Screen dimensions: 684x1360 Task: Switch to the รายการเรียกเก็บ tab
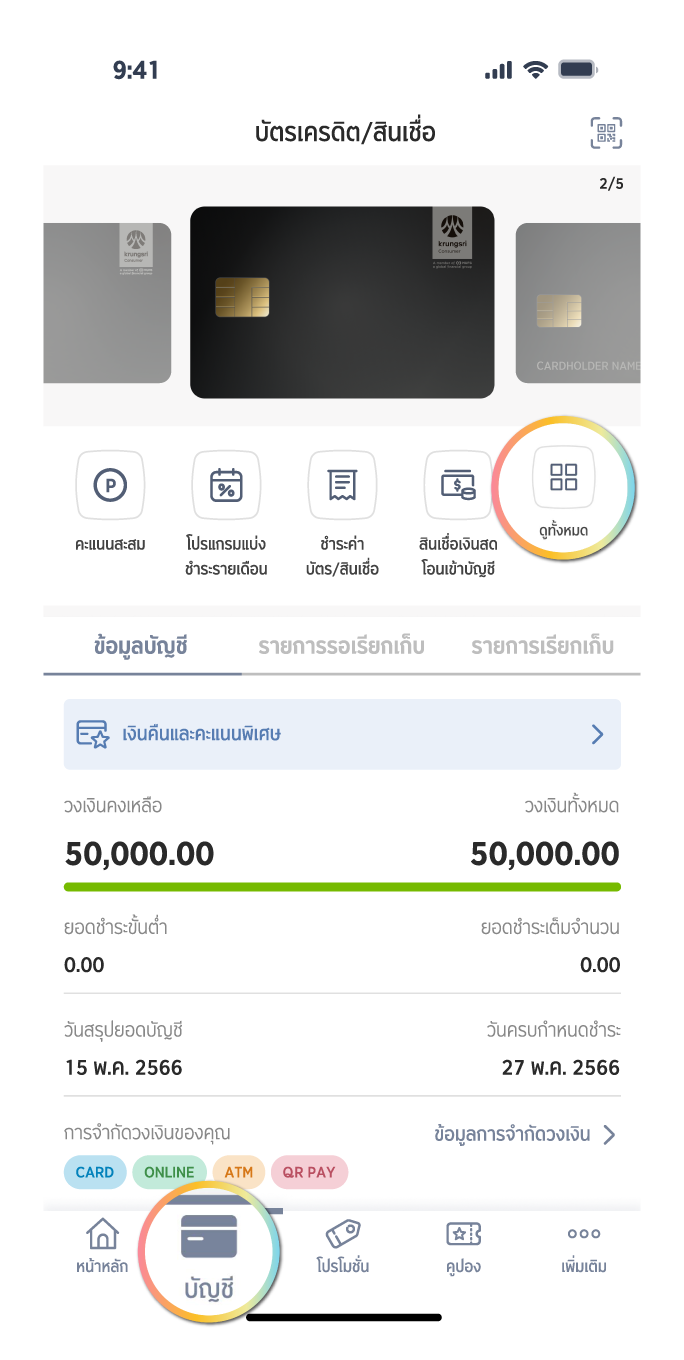542,646
